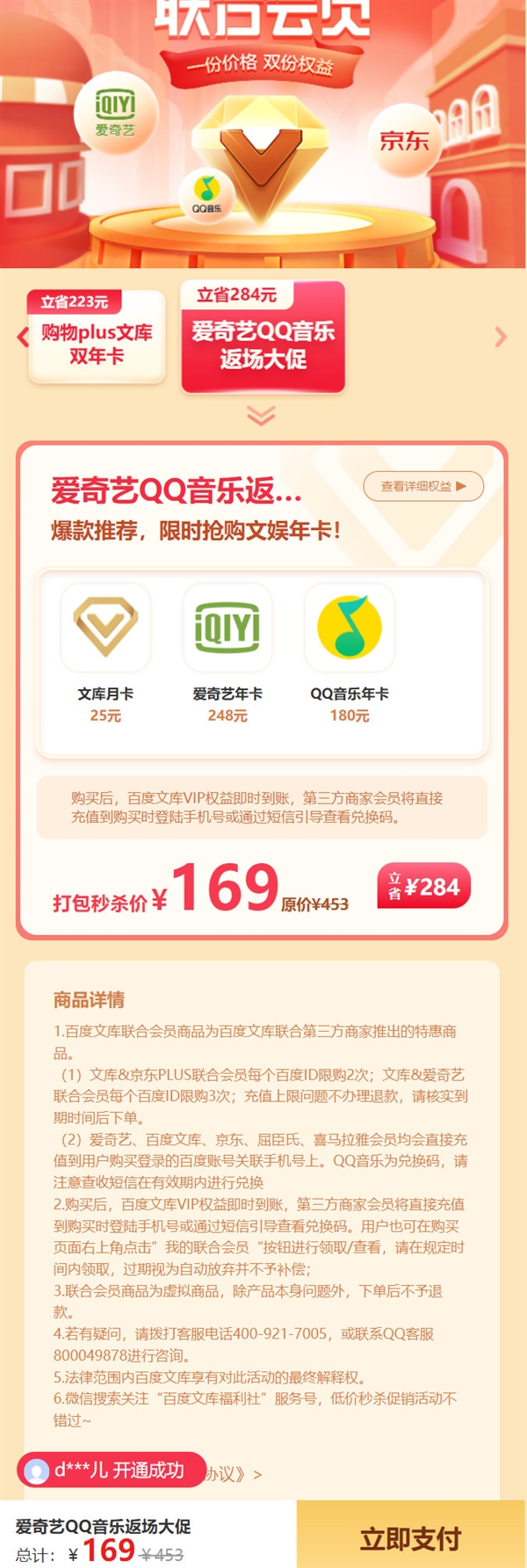Tap 立即支付 to pay now
Viewport: 527px width, 1568px height.
(x=411, y=1537)
